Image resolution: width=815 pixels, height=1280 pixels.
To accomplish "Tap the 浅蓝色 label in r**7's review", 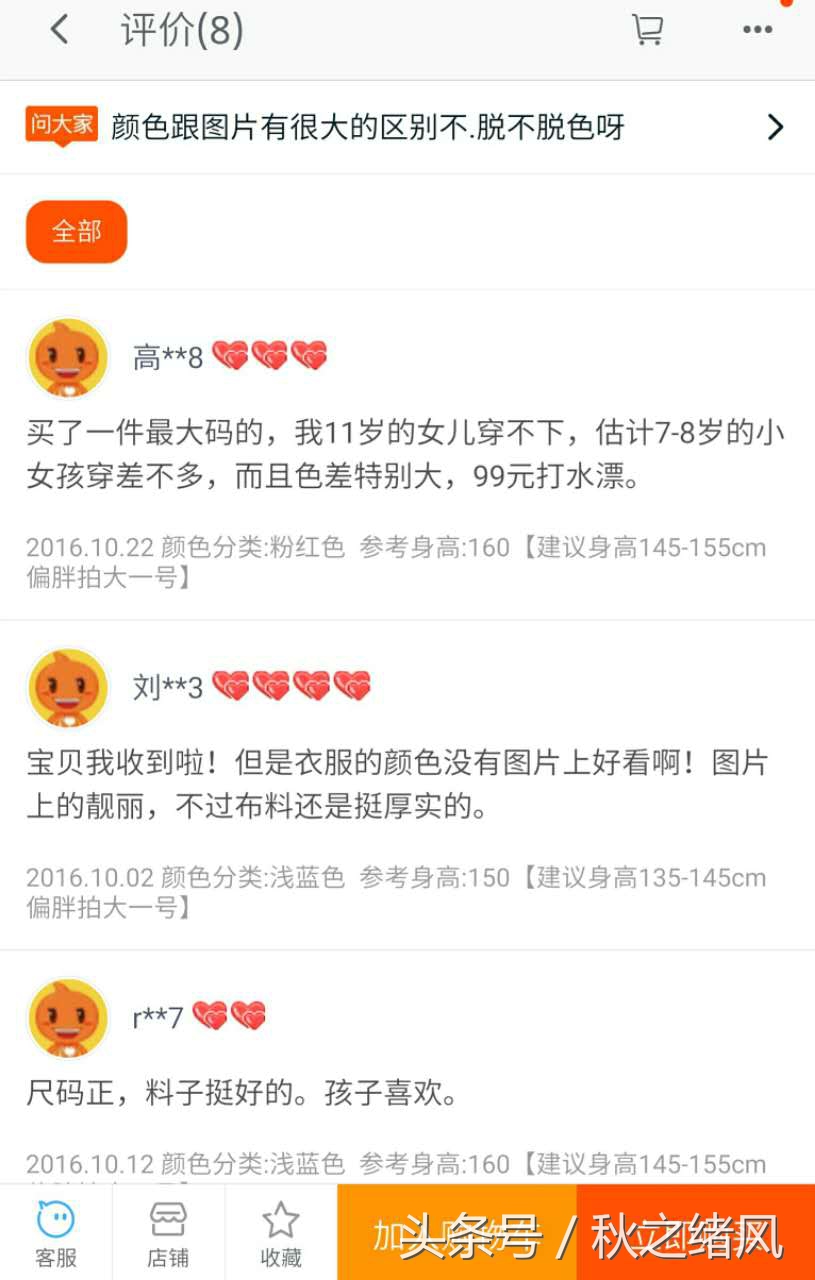I will point(305,1164).
